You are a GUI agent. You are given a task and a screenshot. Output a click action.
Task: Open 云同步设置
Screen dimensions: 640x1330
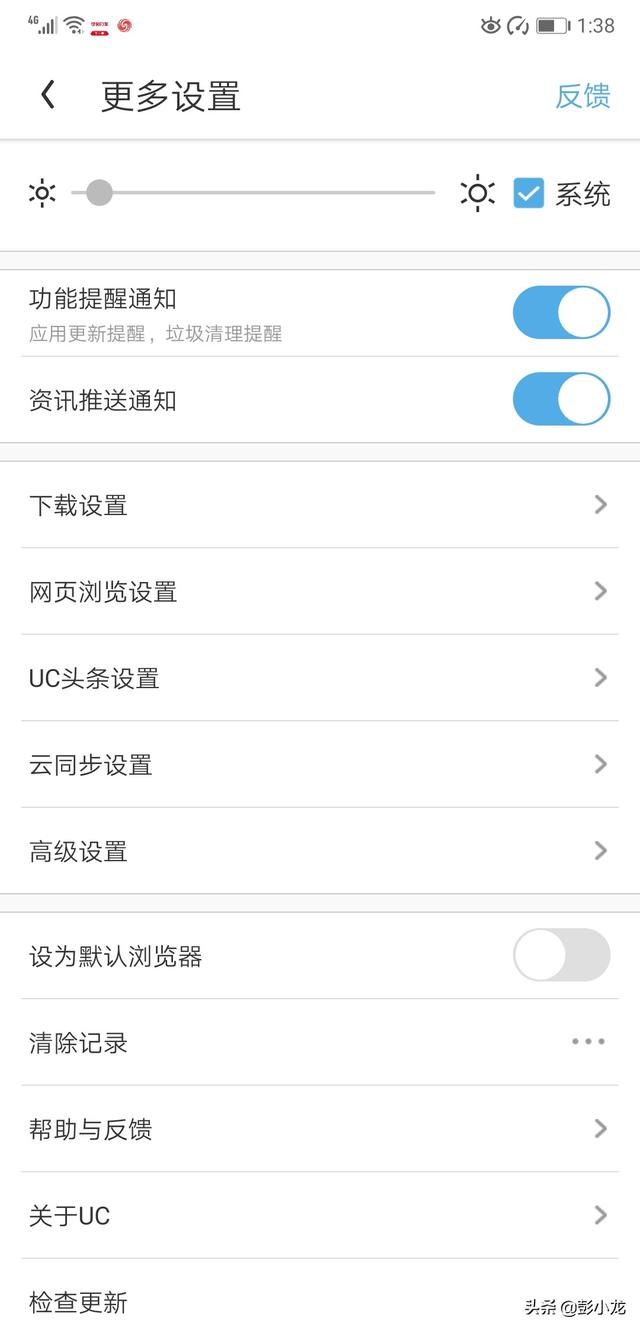tap(320, 765)
